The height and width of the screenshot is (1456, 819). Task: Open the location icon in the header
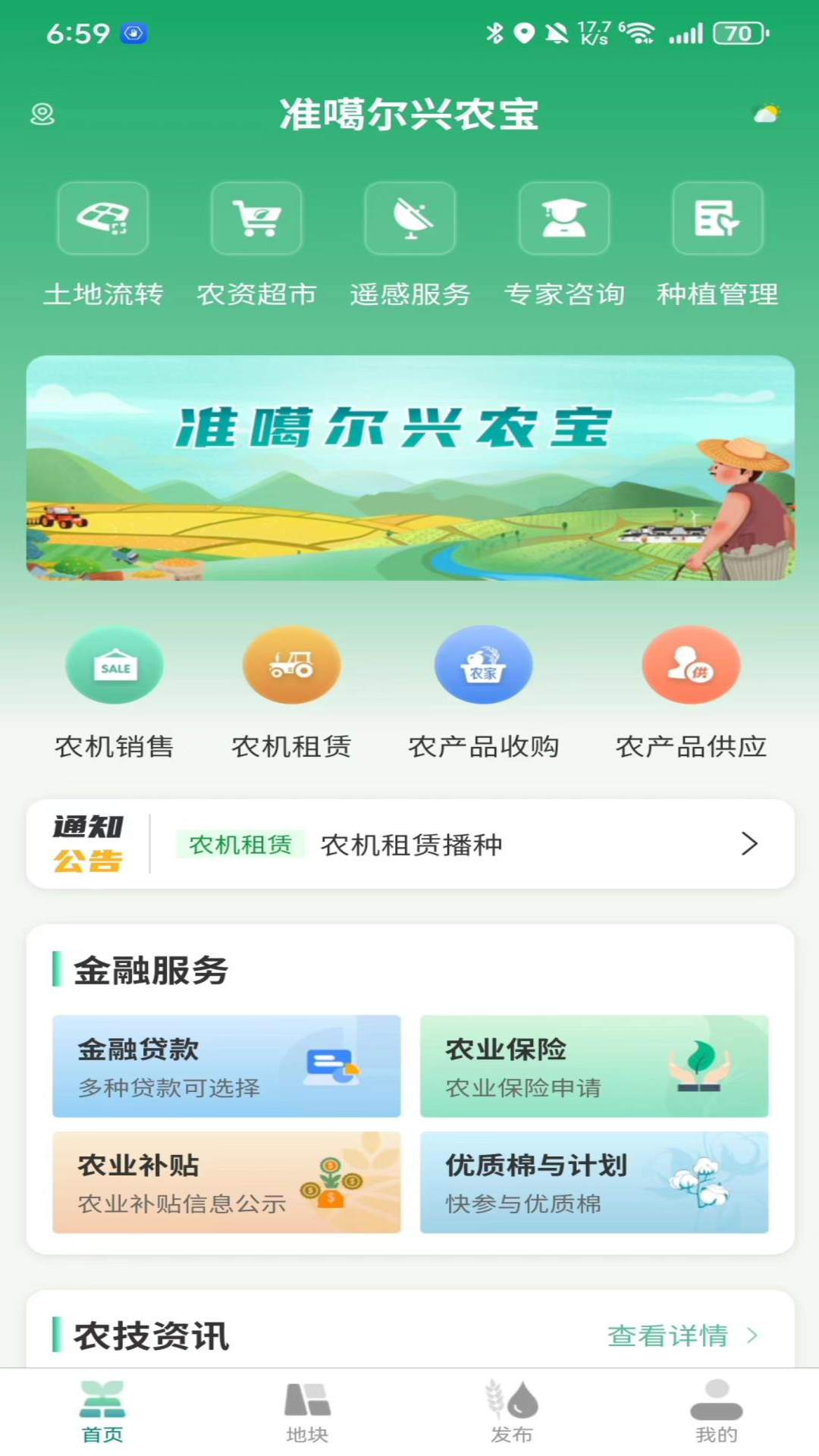[42, 115]
